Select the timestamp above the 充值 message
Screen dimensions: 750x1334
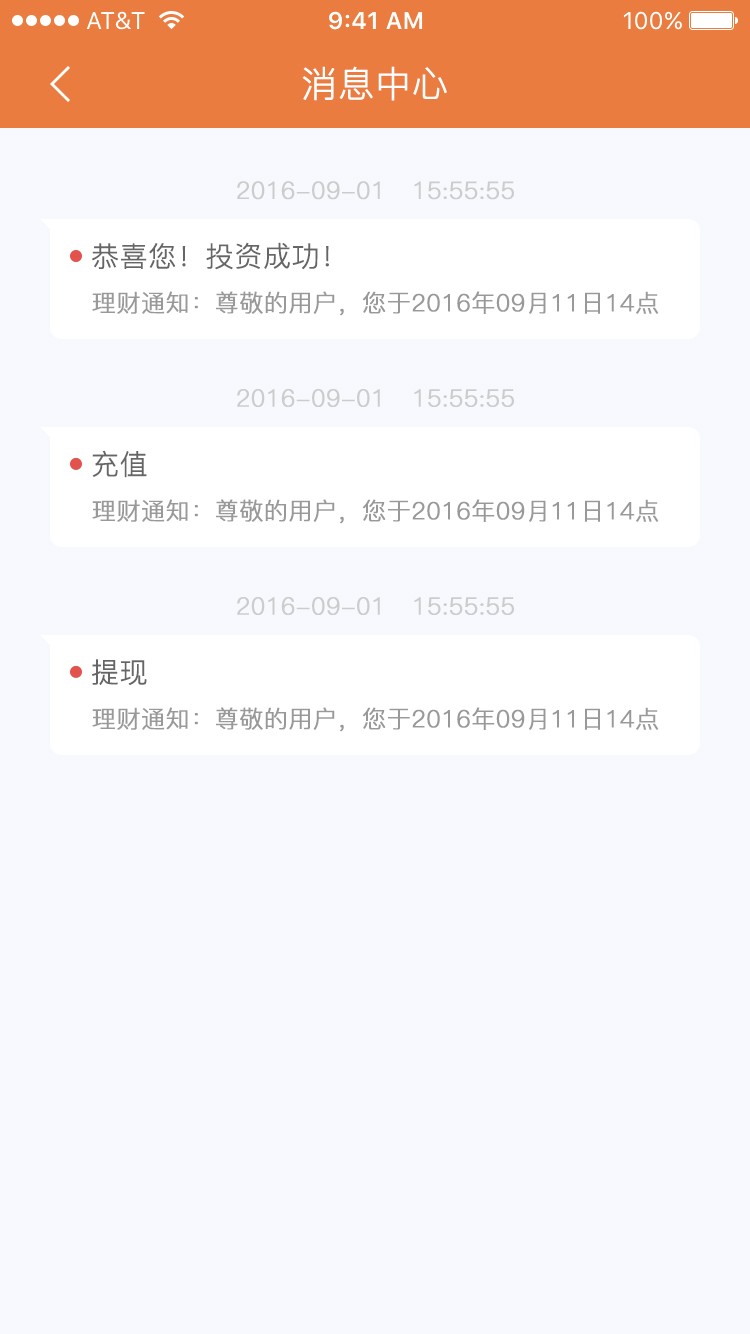(375, 398)
